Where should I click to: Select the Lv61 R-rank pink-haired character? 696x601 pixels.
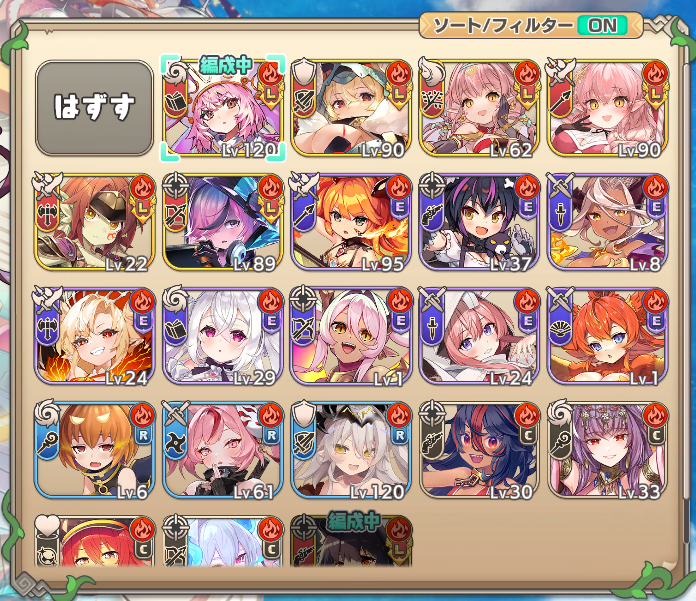223,450
